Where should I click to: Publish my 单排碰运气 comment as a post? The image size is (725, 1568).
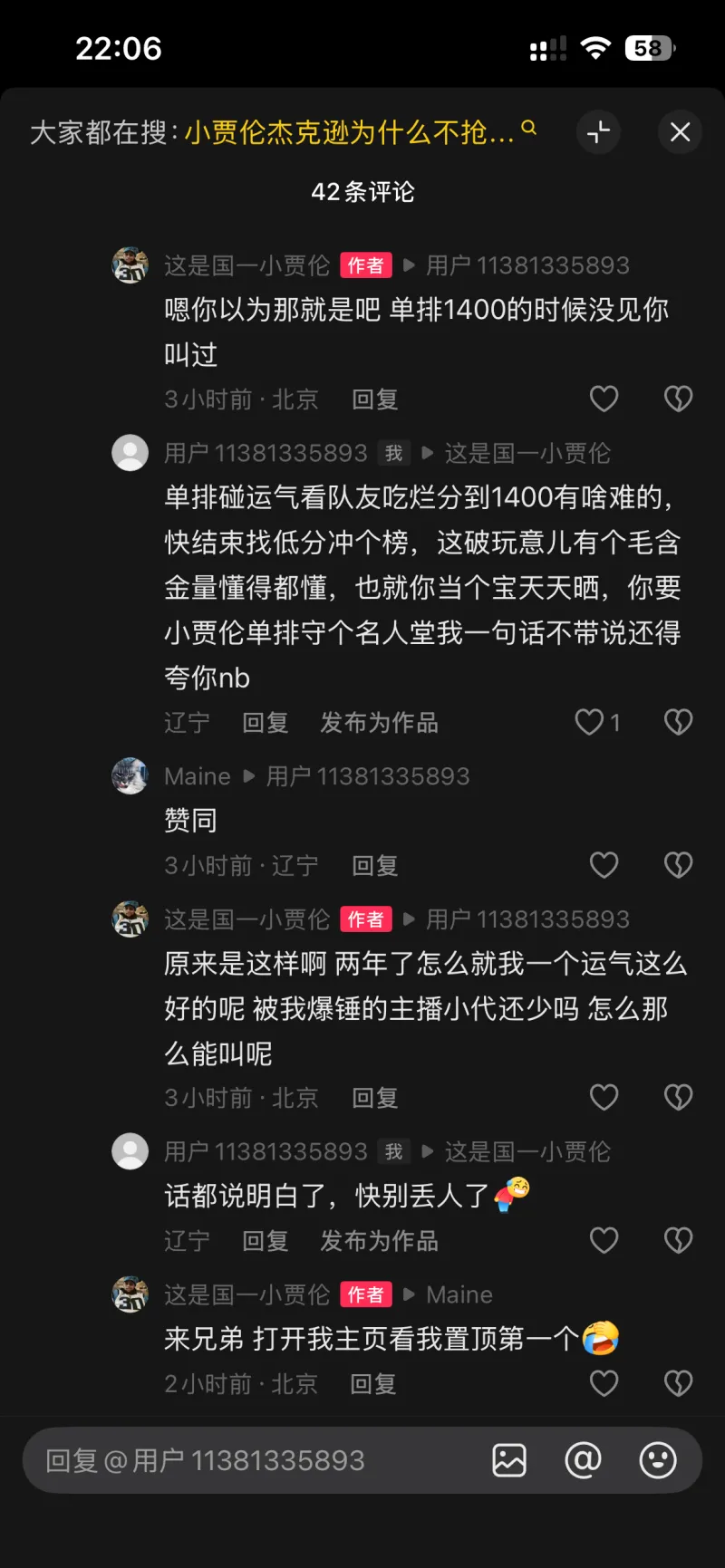(x=379, y=723)
